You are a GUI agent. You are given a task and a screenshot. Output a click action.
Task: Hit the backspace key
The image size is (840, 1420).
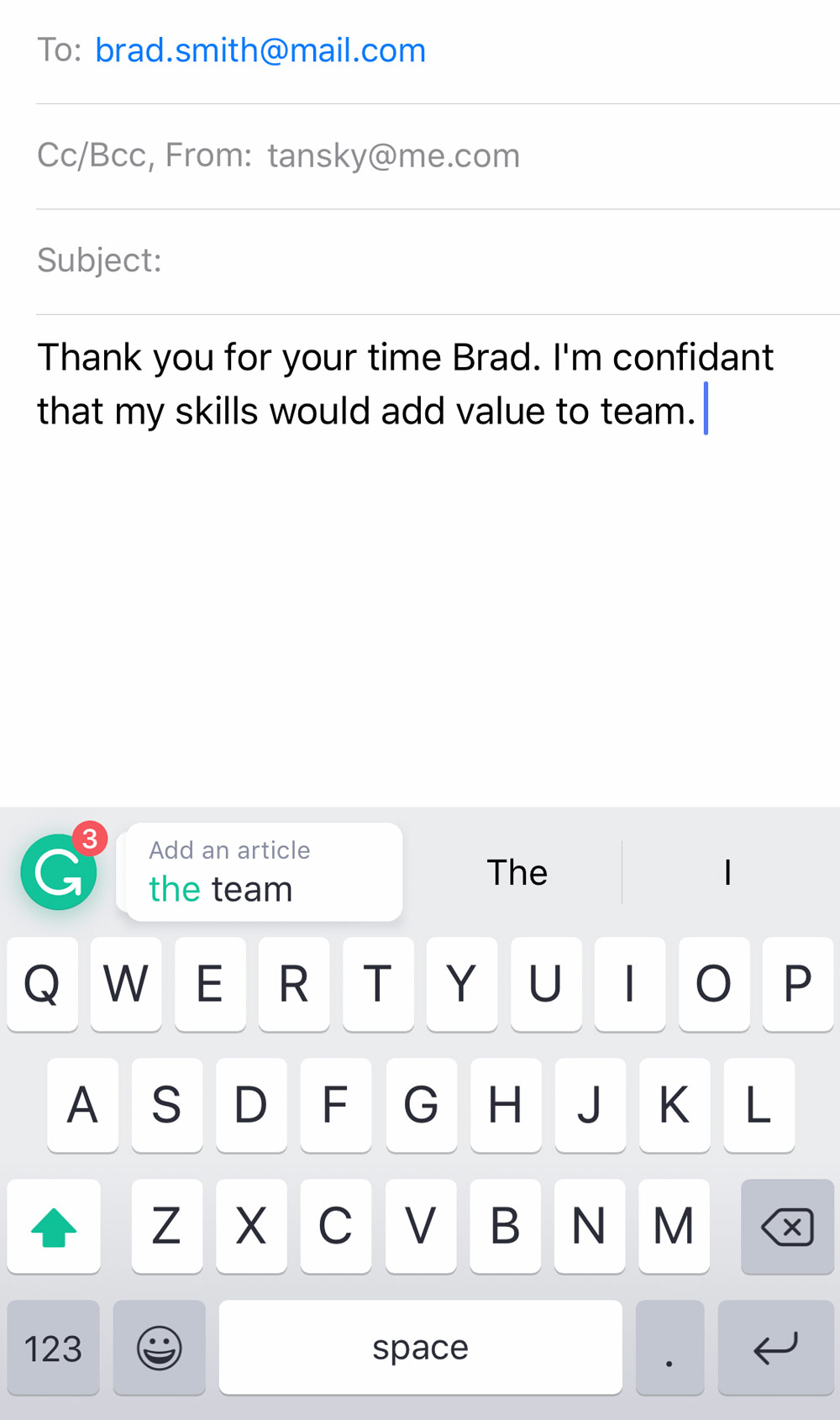coord(787,1227)
